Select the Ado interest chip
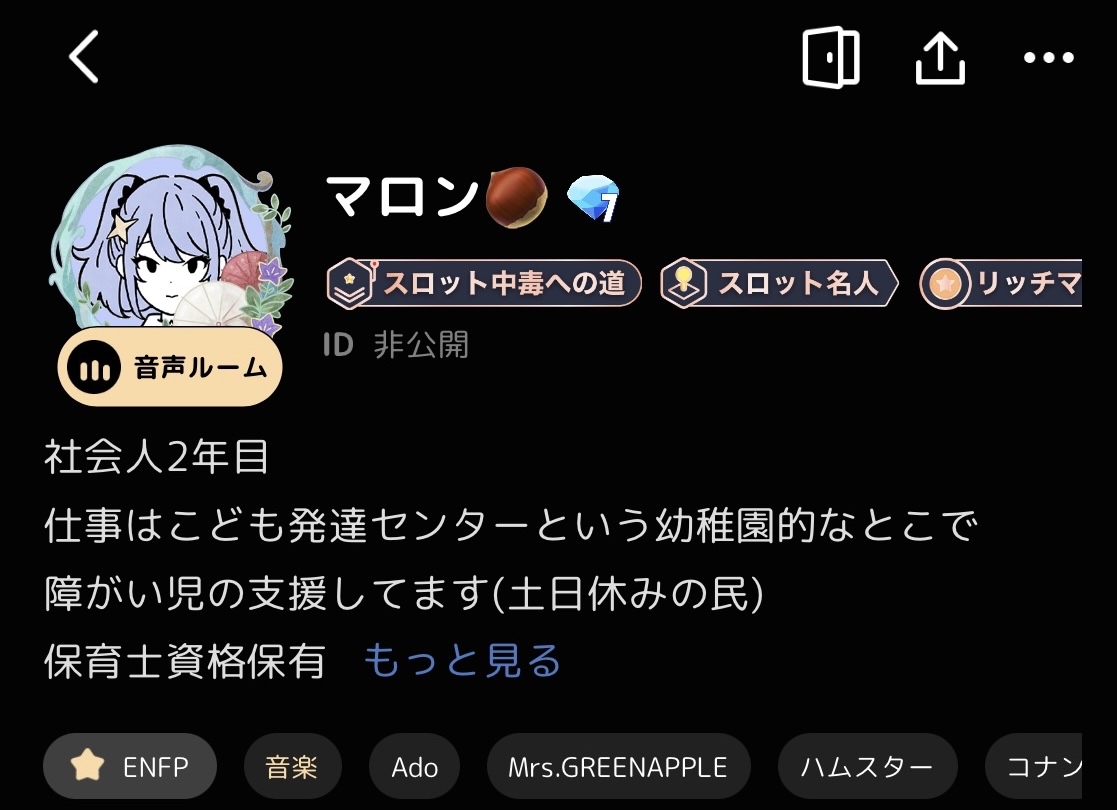The height and width of the screenshot is (810, 1117). 415,767
